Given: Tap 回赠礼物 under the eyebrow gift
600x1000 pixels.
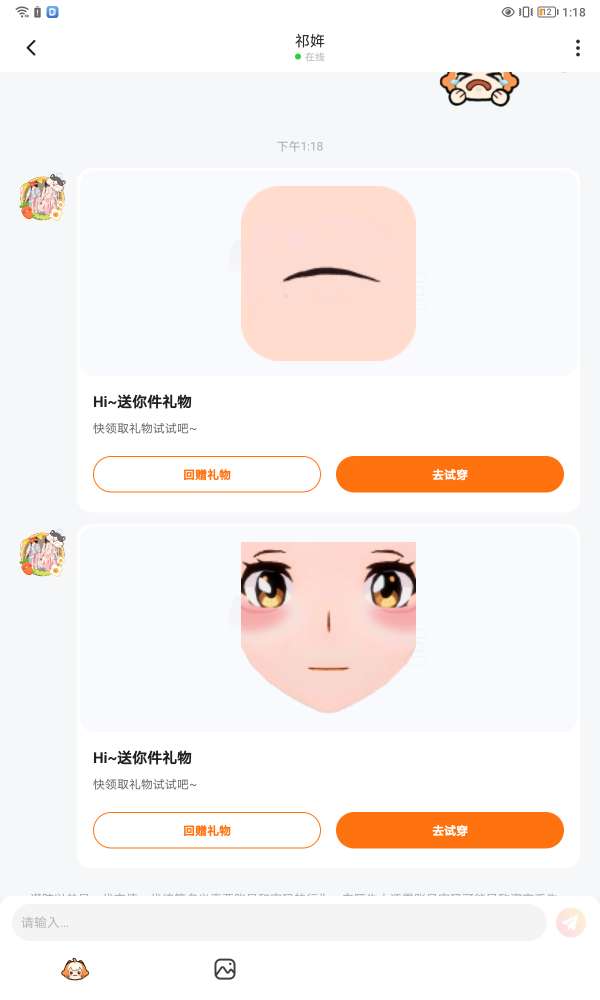Looking at the screenshot, I should 207,474.
